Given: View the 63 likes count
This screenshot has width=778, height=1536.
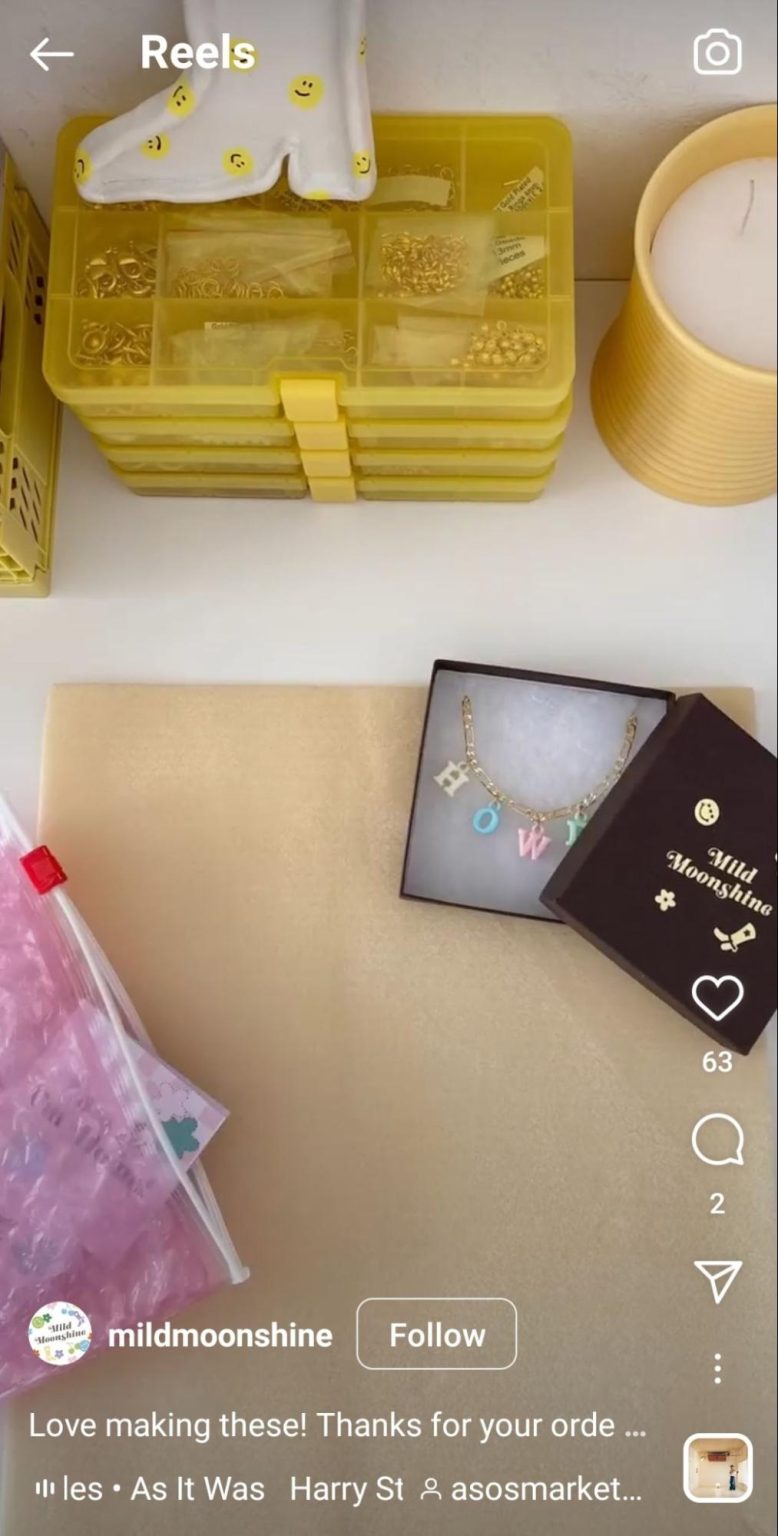Looking at the screenshot, I should 716,1062.
